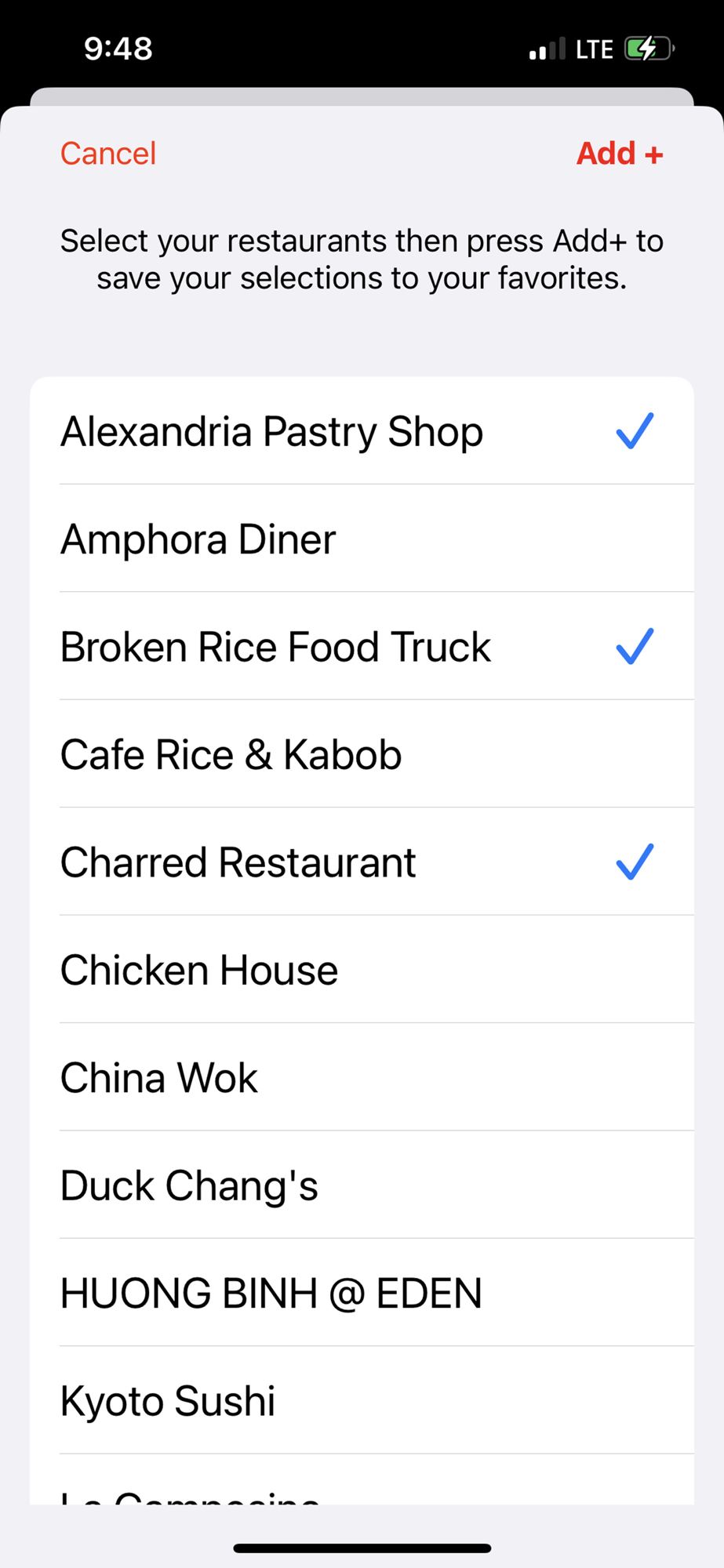Select Cafe Rice & Kabob
The image size is (724, 1568).
pyautogui.click(x=361, y=754)
